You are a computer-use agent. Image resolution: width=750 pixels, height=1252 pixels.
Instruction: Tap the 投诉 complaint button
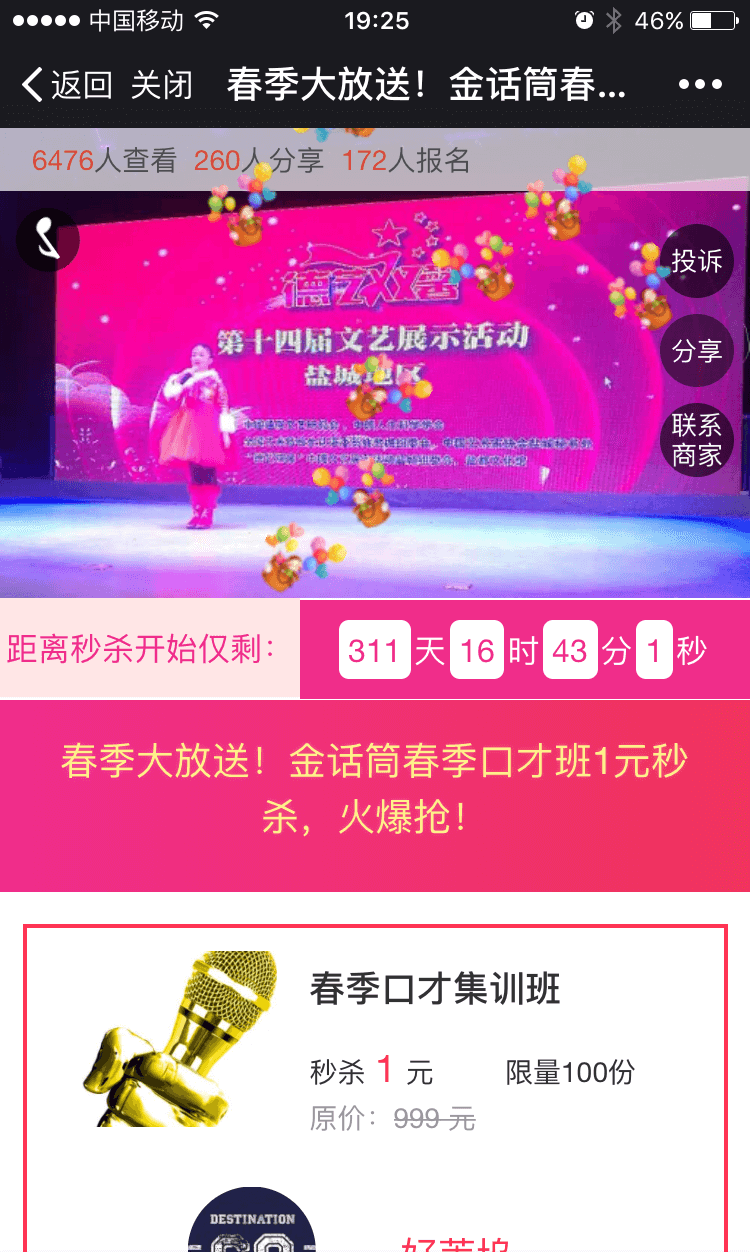click(x=697, y=261)
